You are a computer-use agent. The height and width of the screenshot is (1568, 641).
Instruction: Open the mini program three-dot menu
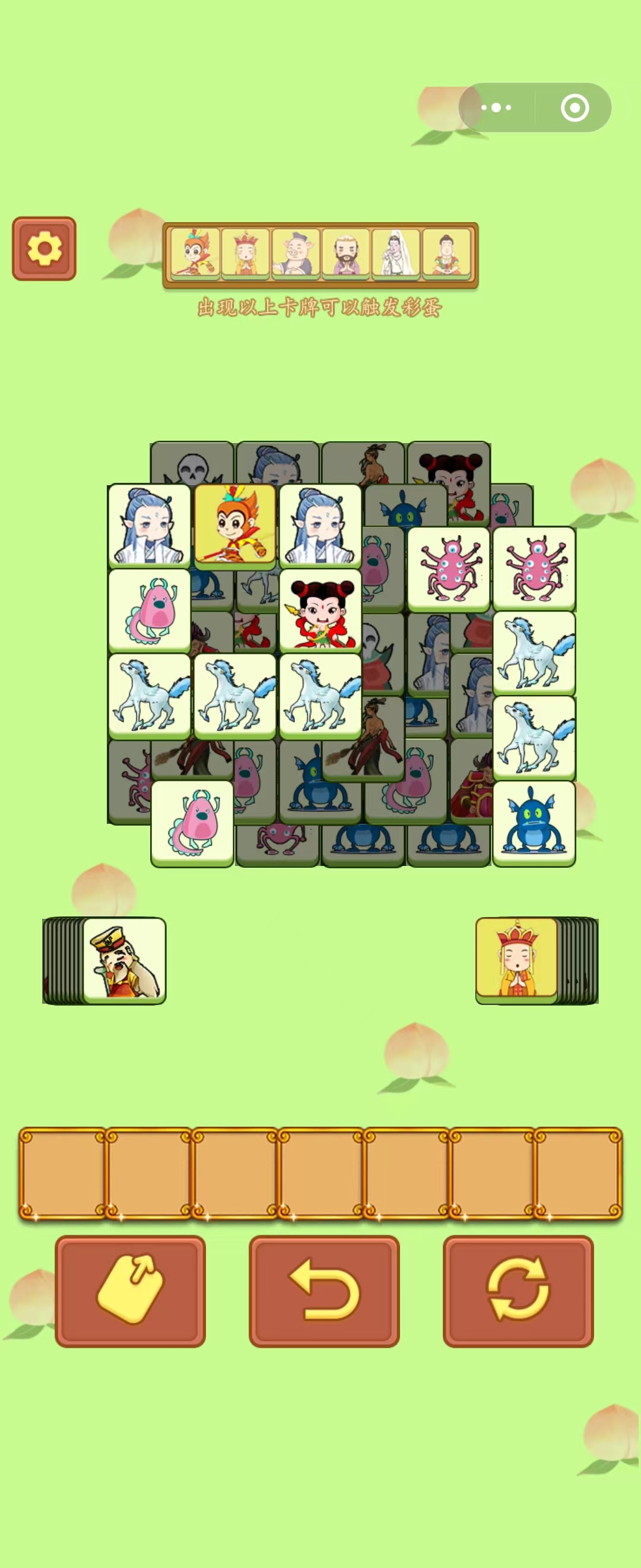(x=496, y=108)
